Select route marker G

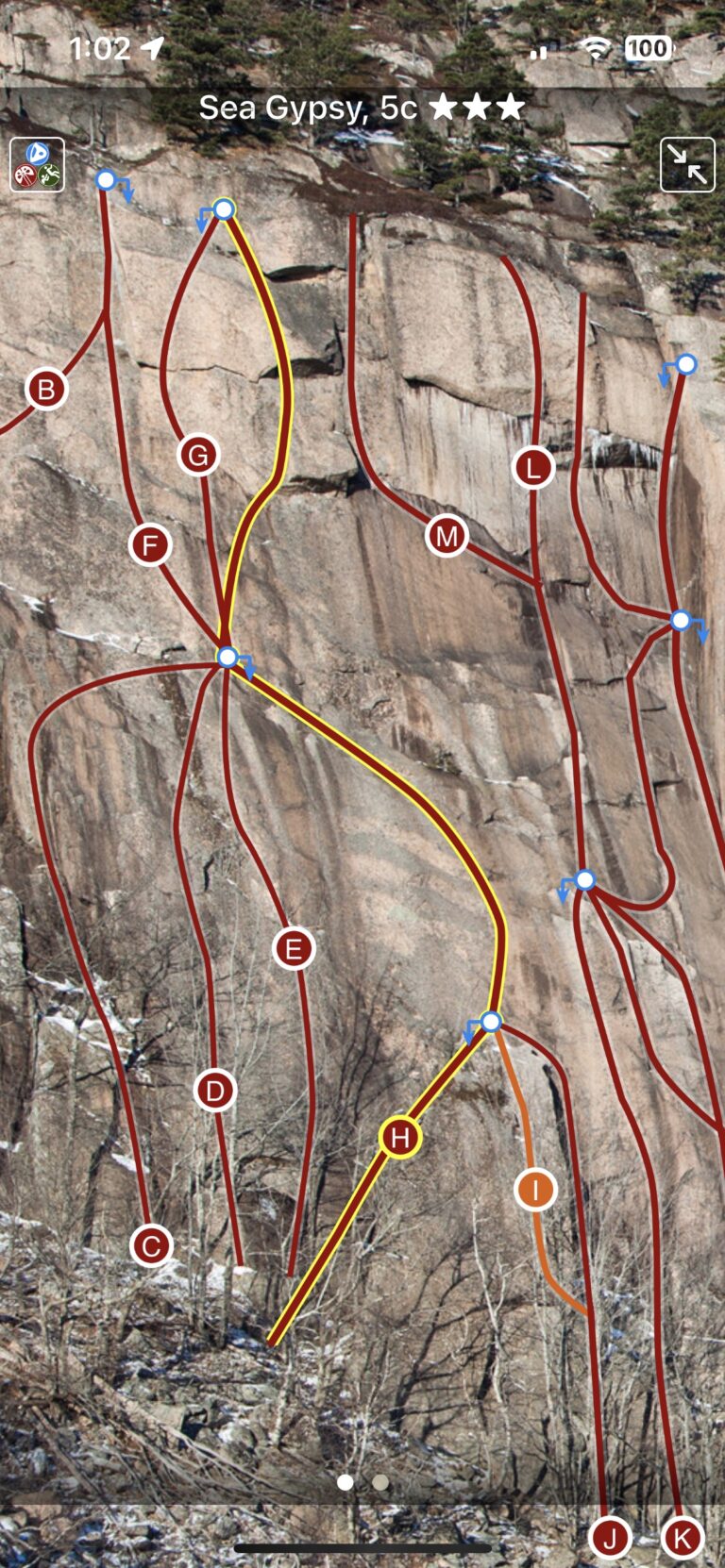pyautogui.click(x=198, y=455)
